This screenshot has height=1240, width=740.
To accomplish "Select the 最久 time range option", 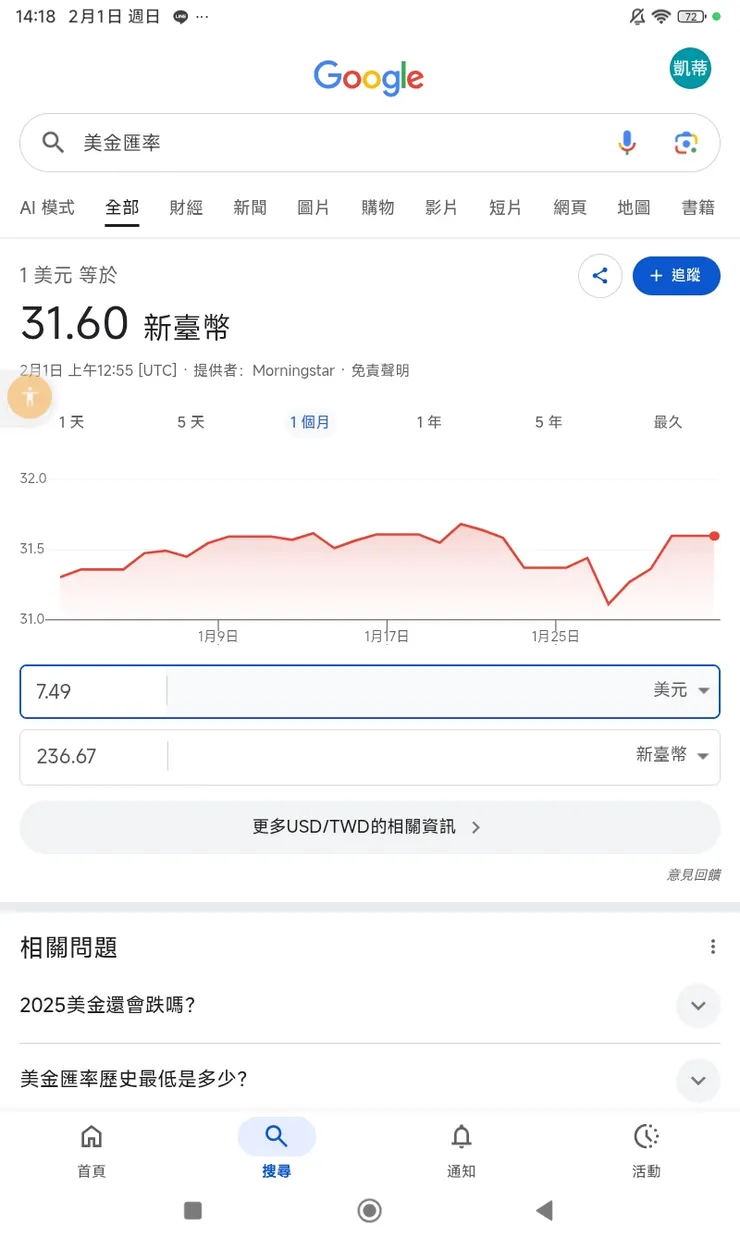I will point(667,422).
